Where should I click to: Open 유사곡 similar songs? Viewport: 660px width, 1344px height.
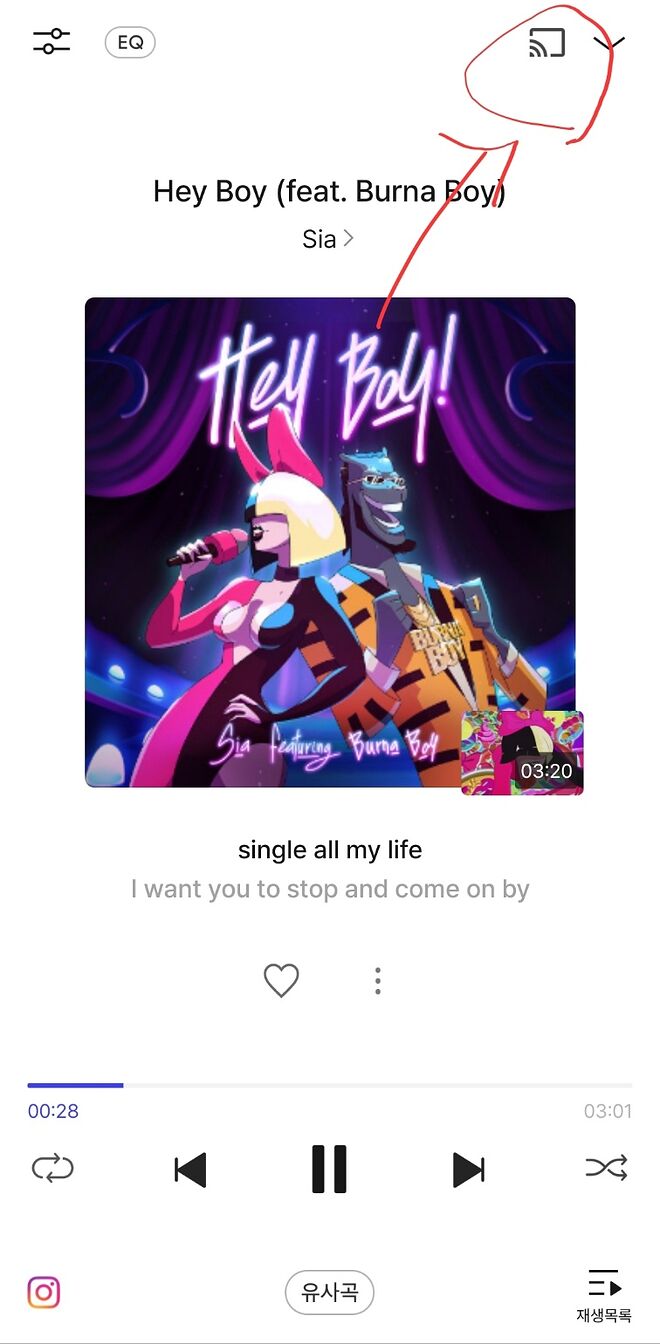(329, 1292)
